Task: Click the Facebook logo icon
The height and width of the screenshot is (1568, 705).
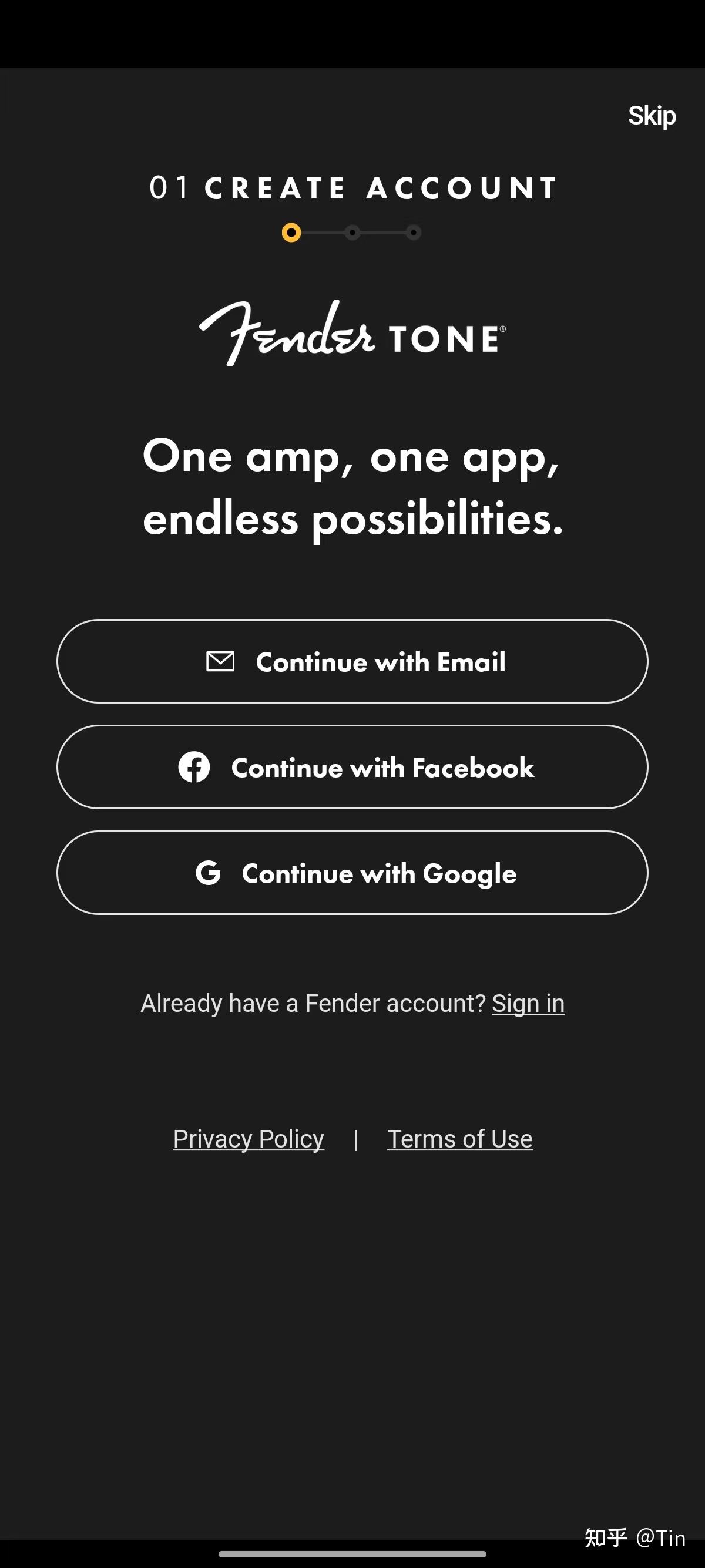Action: click(194, 768)
